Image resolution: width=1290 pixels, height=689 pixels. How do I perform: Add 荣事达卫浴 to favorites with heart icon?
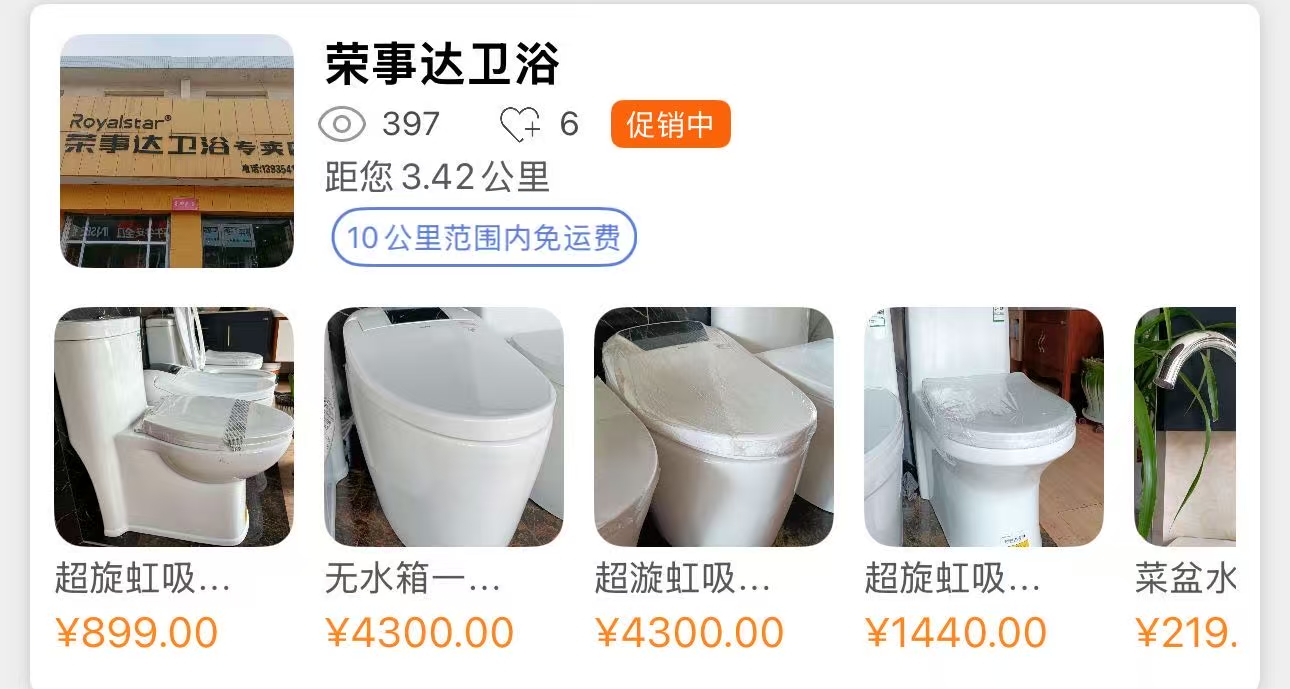click(520, 125)
